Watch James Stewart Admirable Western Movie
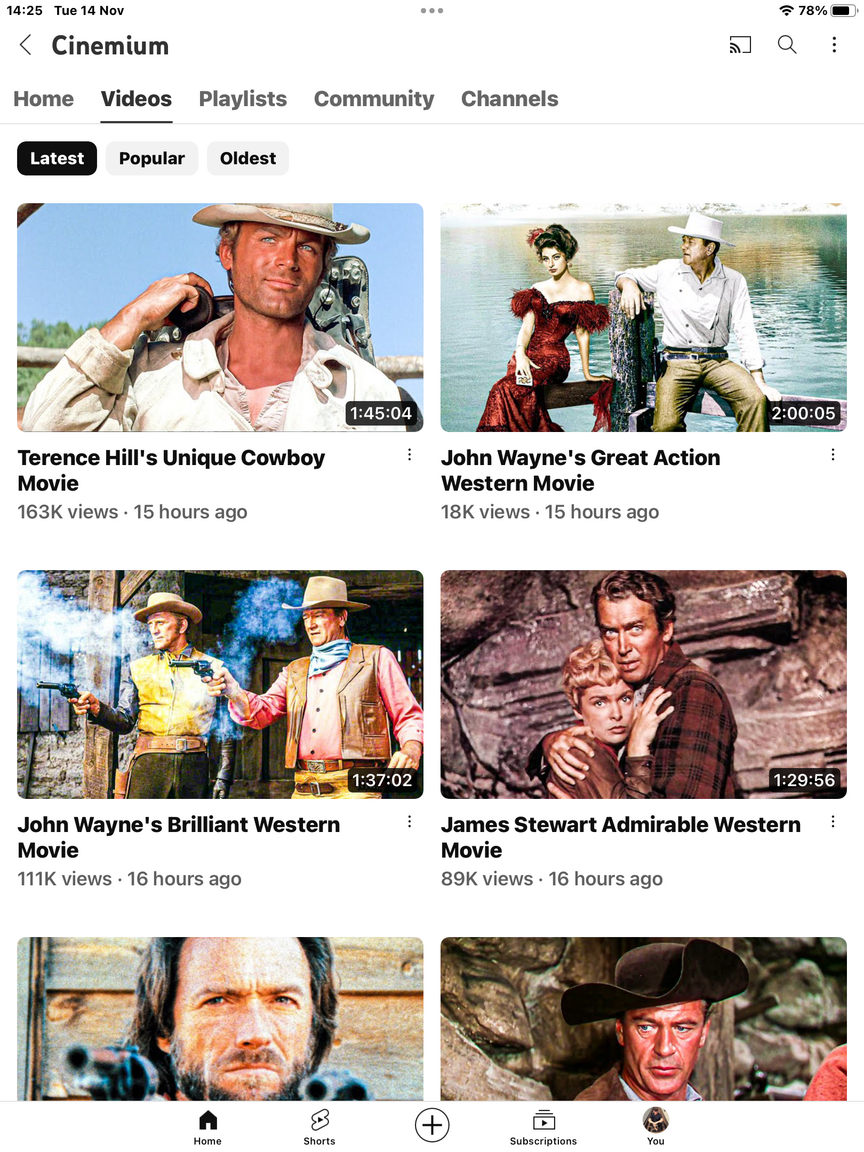 [643, 684]
